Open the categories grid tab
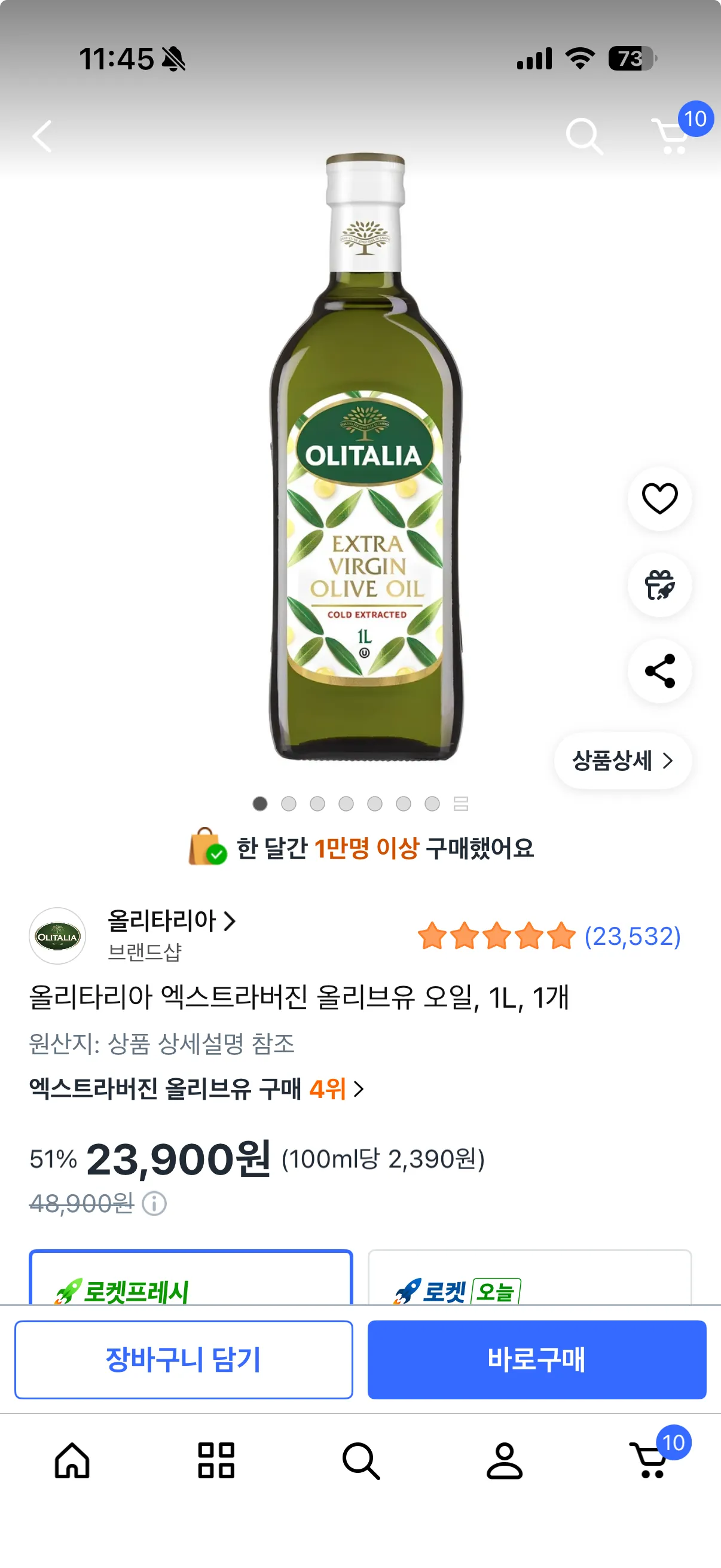The image size is (721, 1568). point(216,1460)
